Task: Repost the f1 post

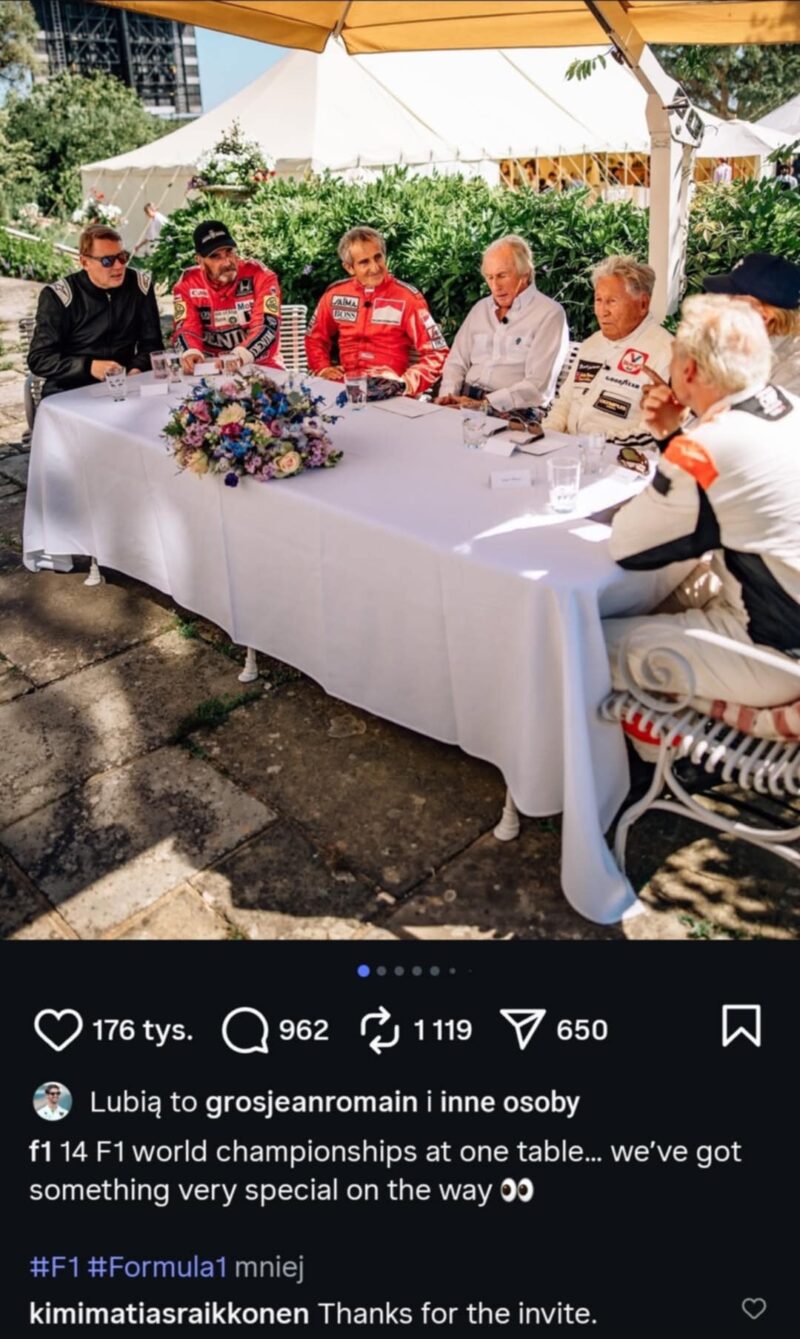Action: point(380,1029)
